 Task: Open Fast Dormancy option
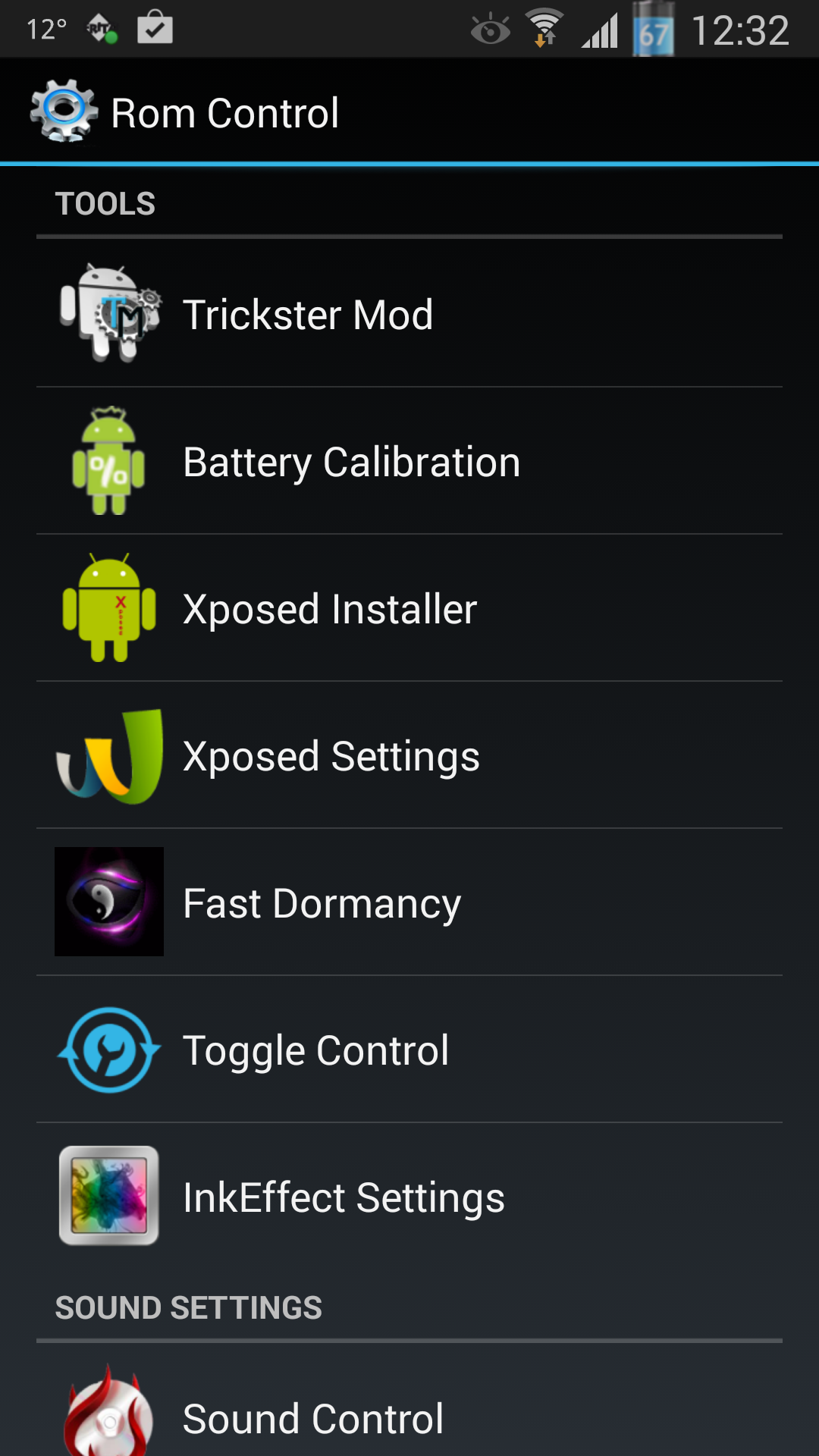coord(409,902)
